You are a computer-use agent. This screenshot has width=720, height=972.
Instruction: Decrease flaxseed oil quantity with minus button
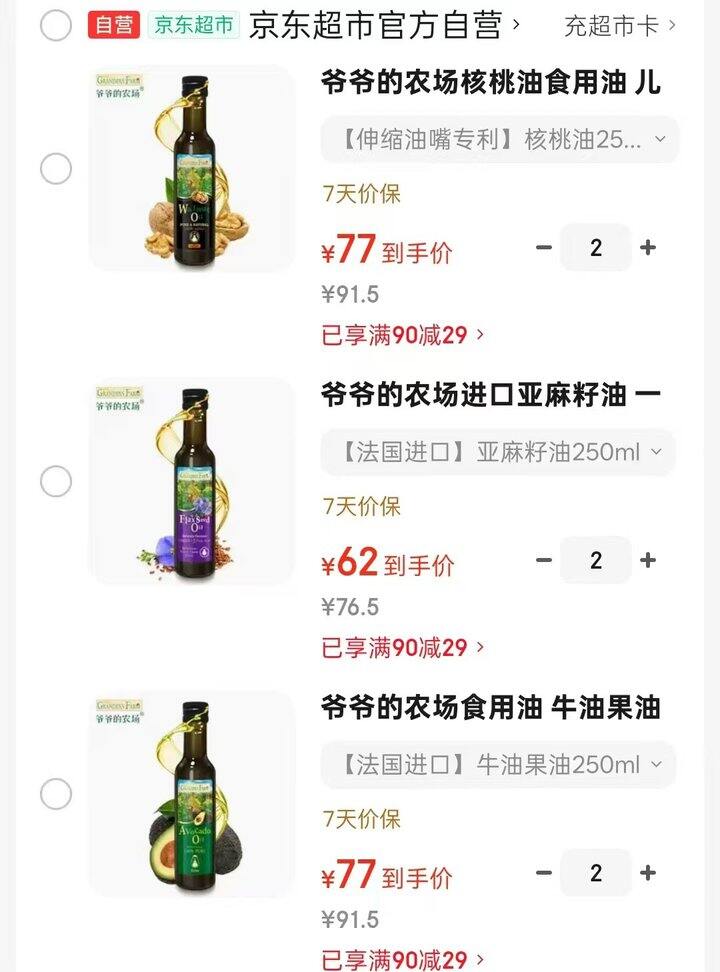pyautogui.click(x=545, y=560)
